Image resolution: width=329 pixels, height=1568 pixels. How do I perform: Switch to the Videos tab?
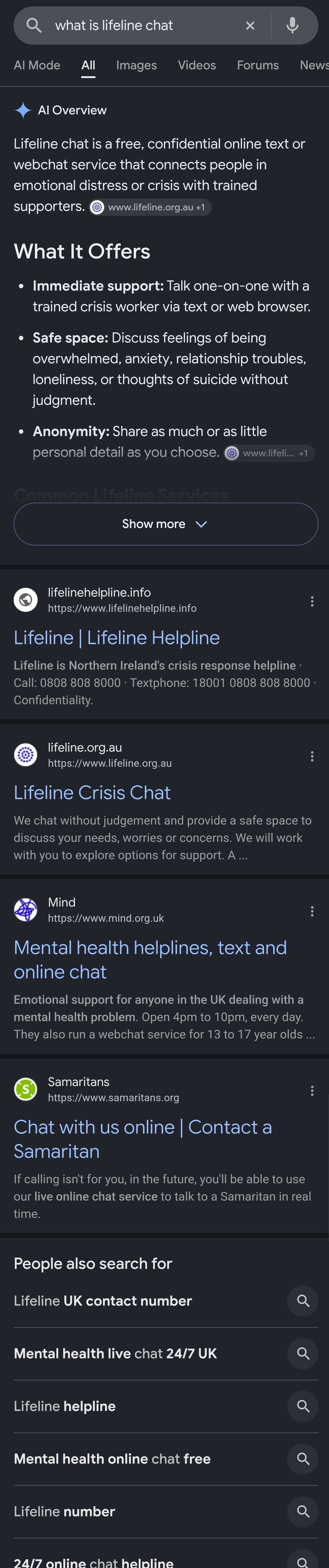click(x=196, y=65)
